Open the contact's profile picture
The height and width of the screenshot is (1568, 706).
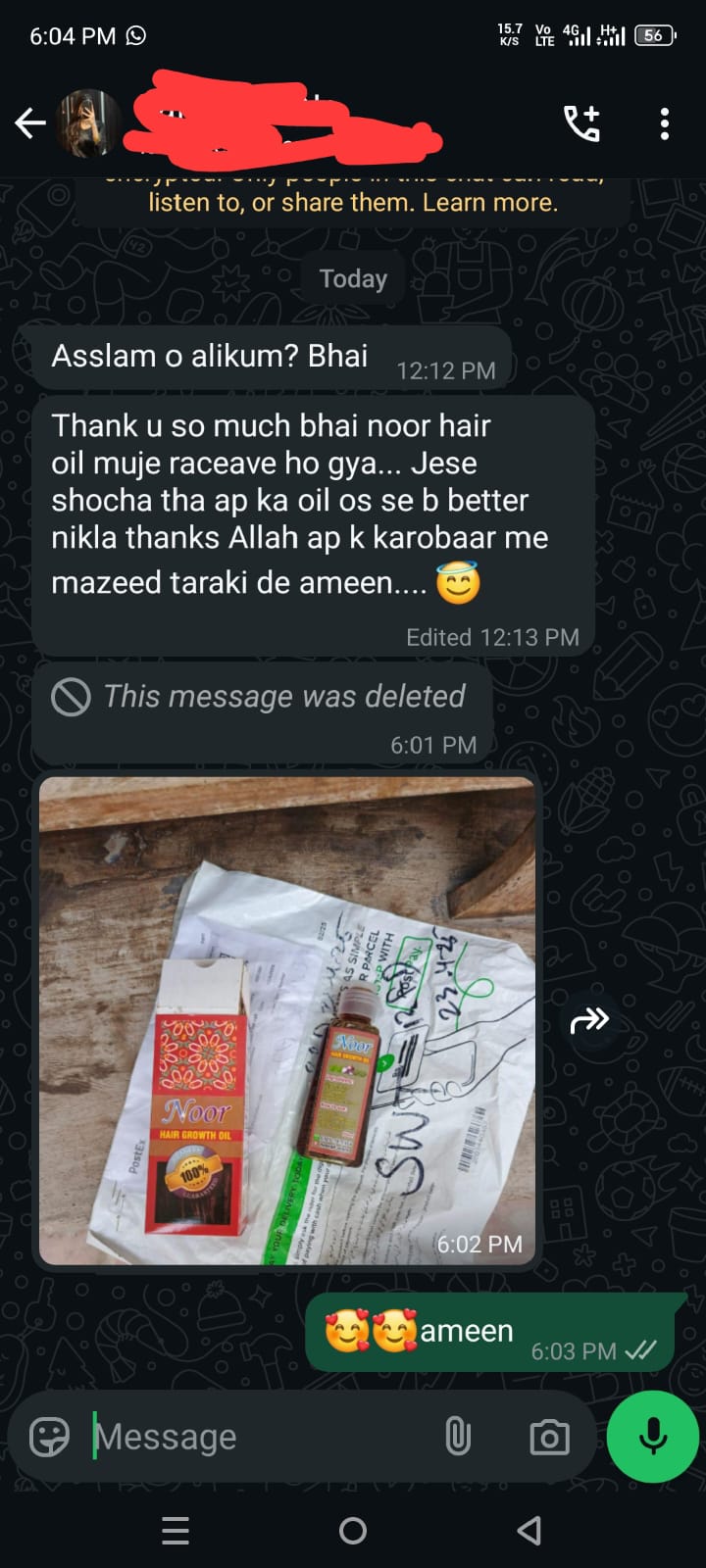(x=88, y=123)
